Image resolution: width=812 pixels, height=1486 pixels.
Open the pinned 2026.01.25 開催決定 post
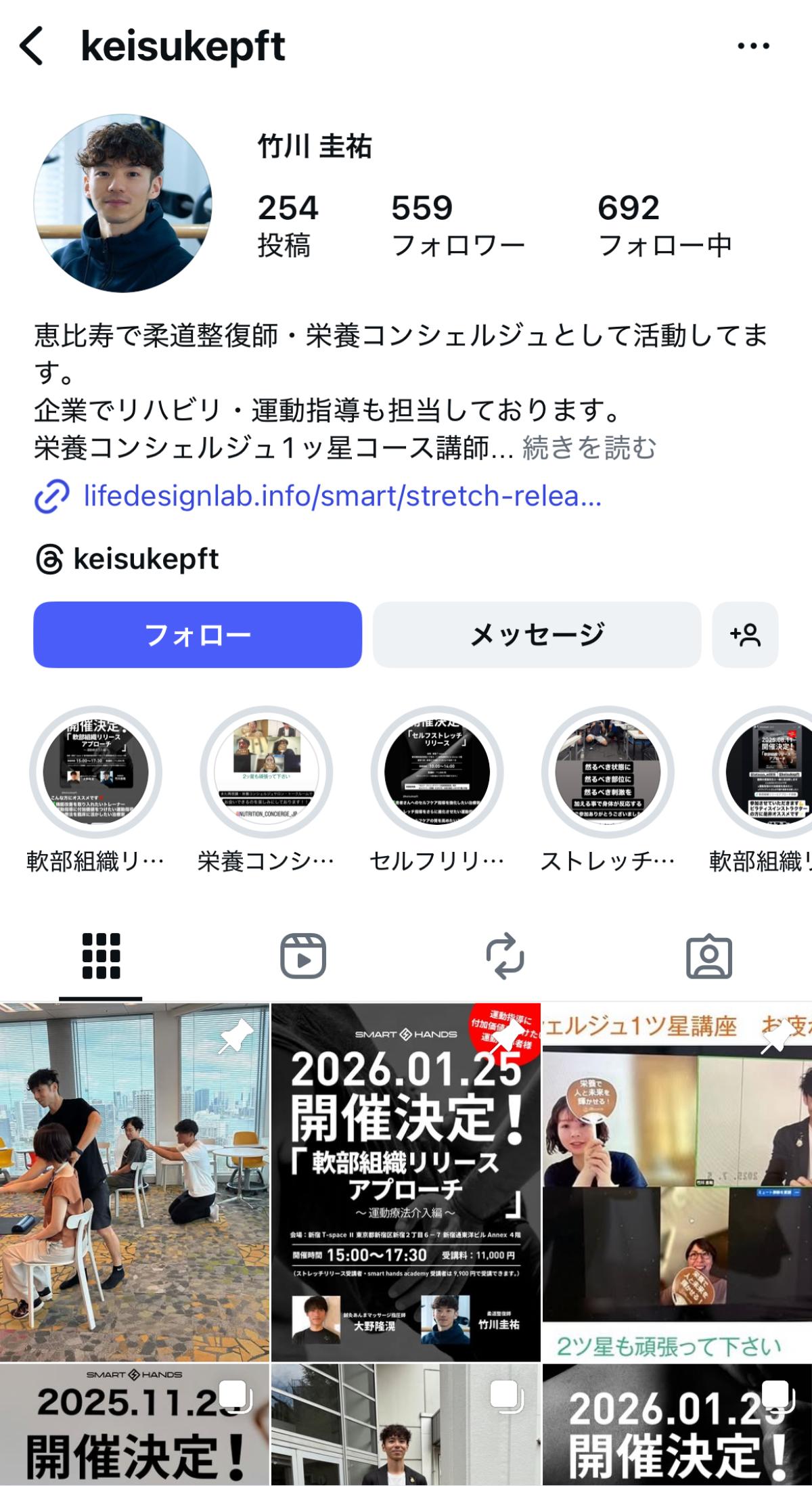[x=405, y=1181]
